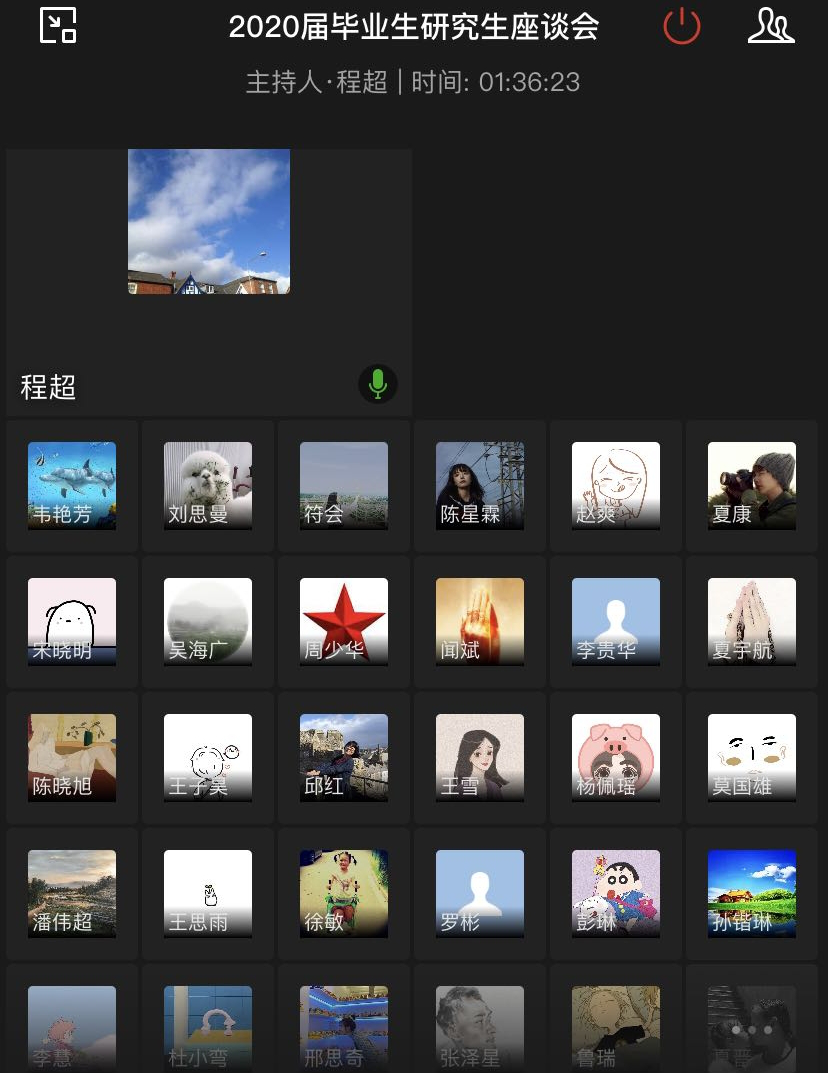Open participant 夏康's tile
Screen dimensions: 828x1073
click(x=752, y=486)
